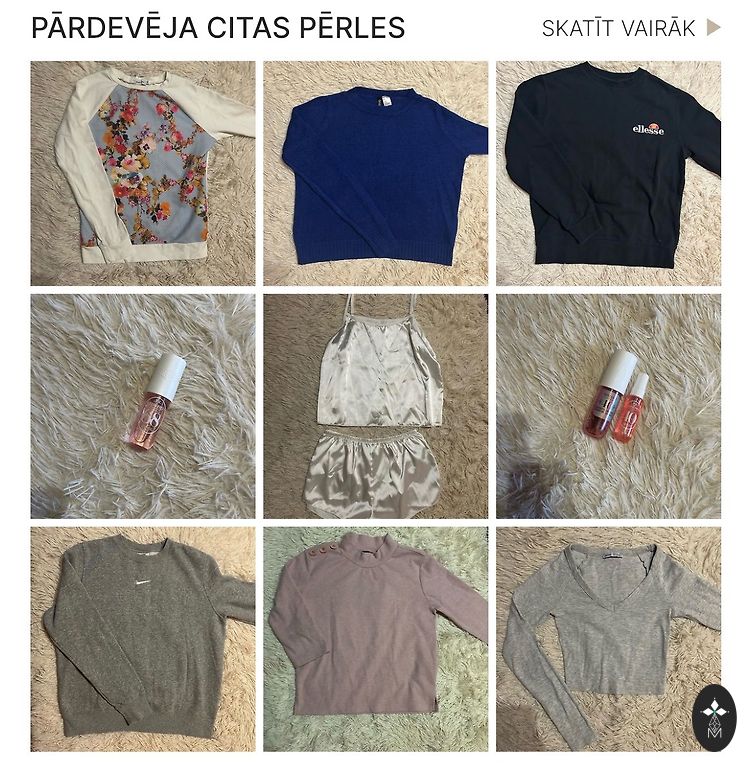Open the floral sweatshirt listing
Image resolution: width=753 pixels, height=768 pixels.
click(x=142, y=174)
